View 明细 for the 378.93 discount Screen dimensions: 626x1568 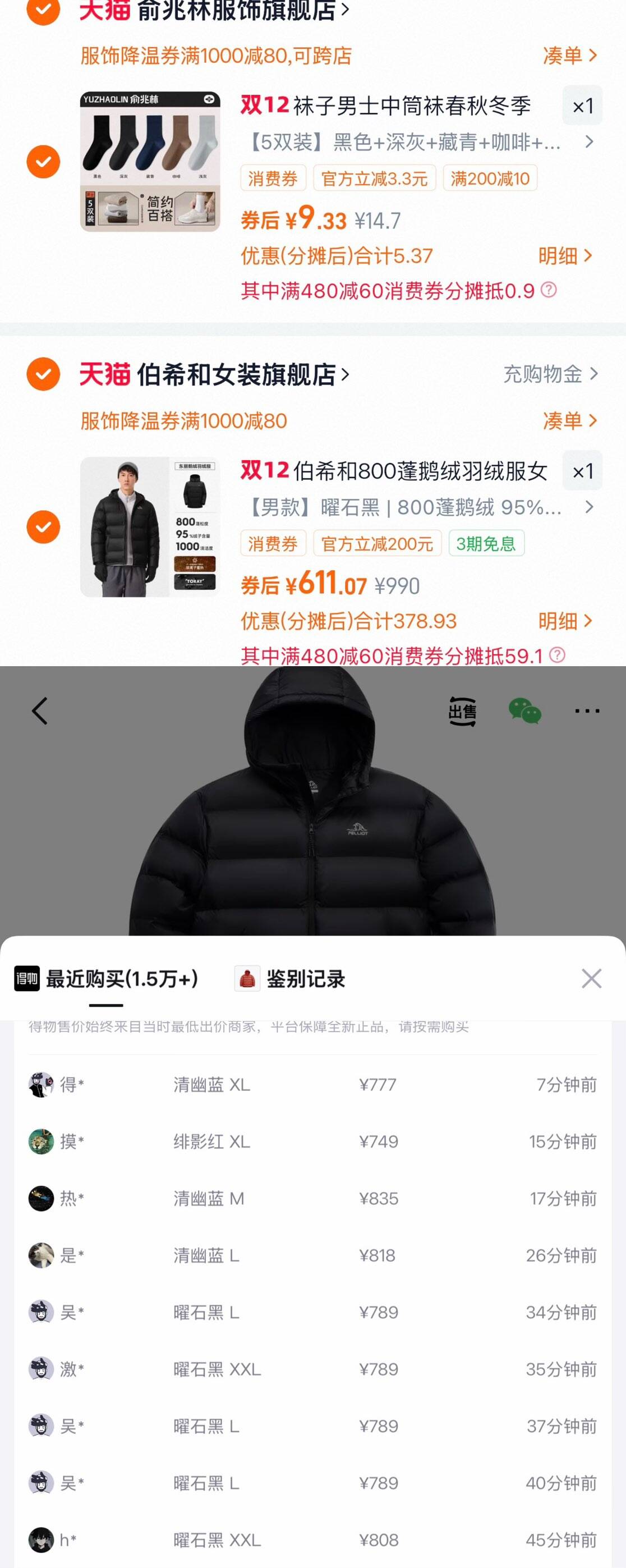pyautogui.click(x=564, y=621)
